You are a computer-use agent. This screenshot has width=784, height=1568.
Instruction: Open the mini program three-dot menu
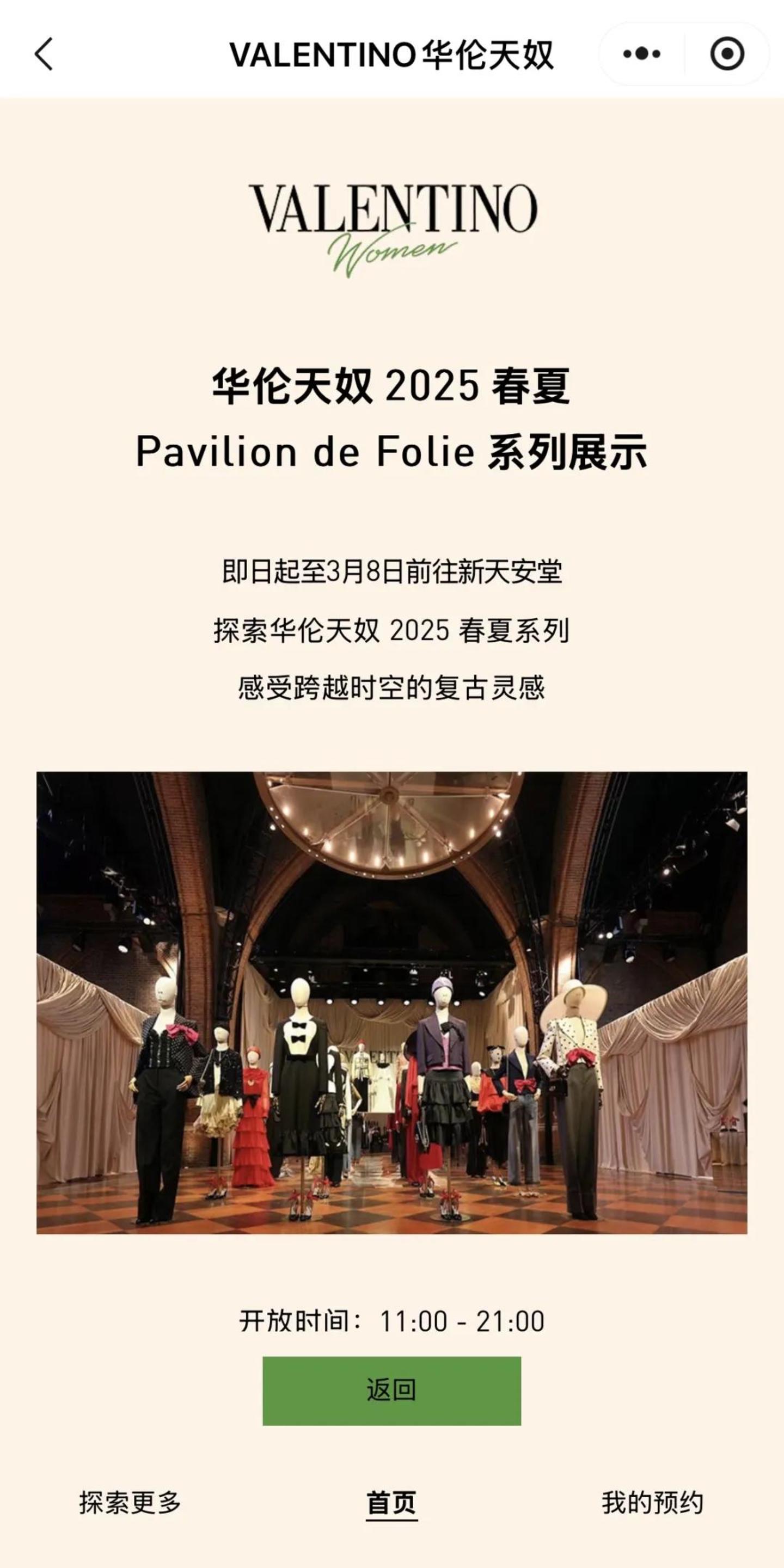(641, 54)
